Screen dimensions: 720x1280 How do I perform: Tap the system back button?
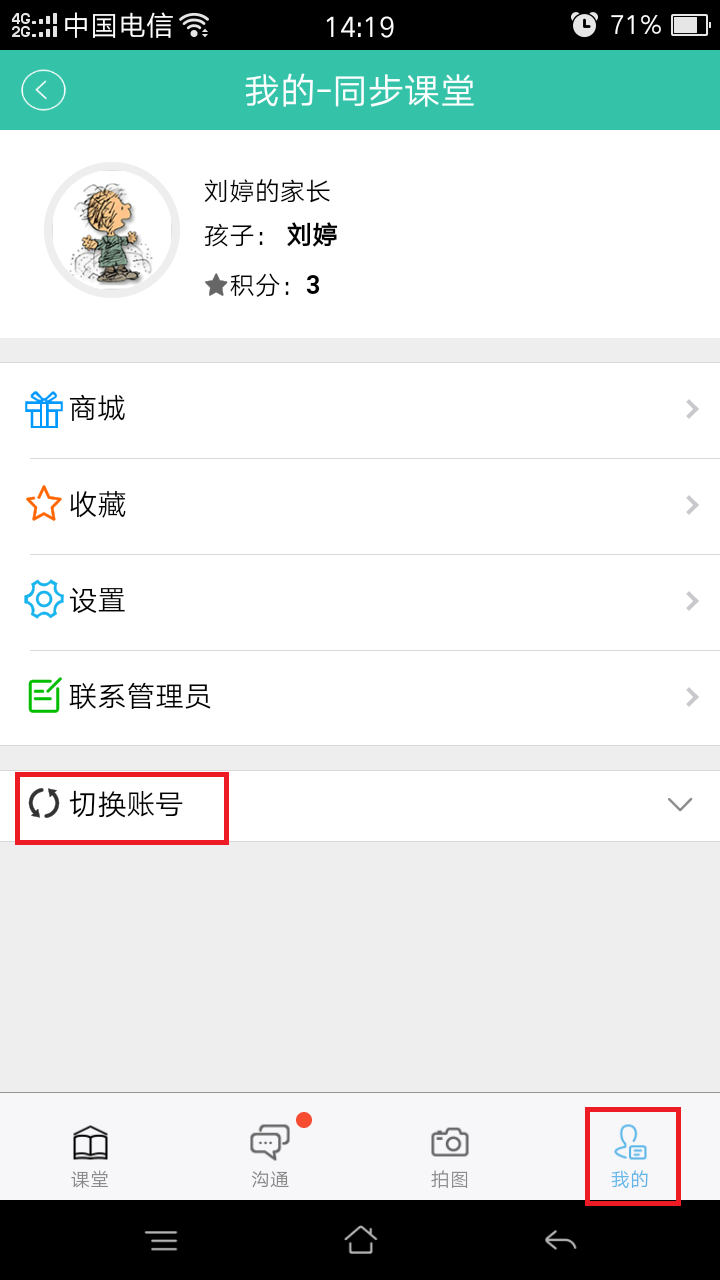(x=560, y=1241)
